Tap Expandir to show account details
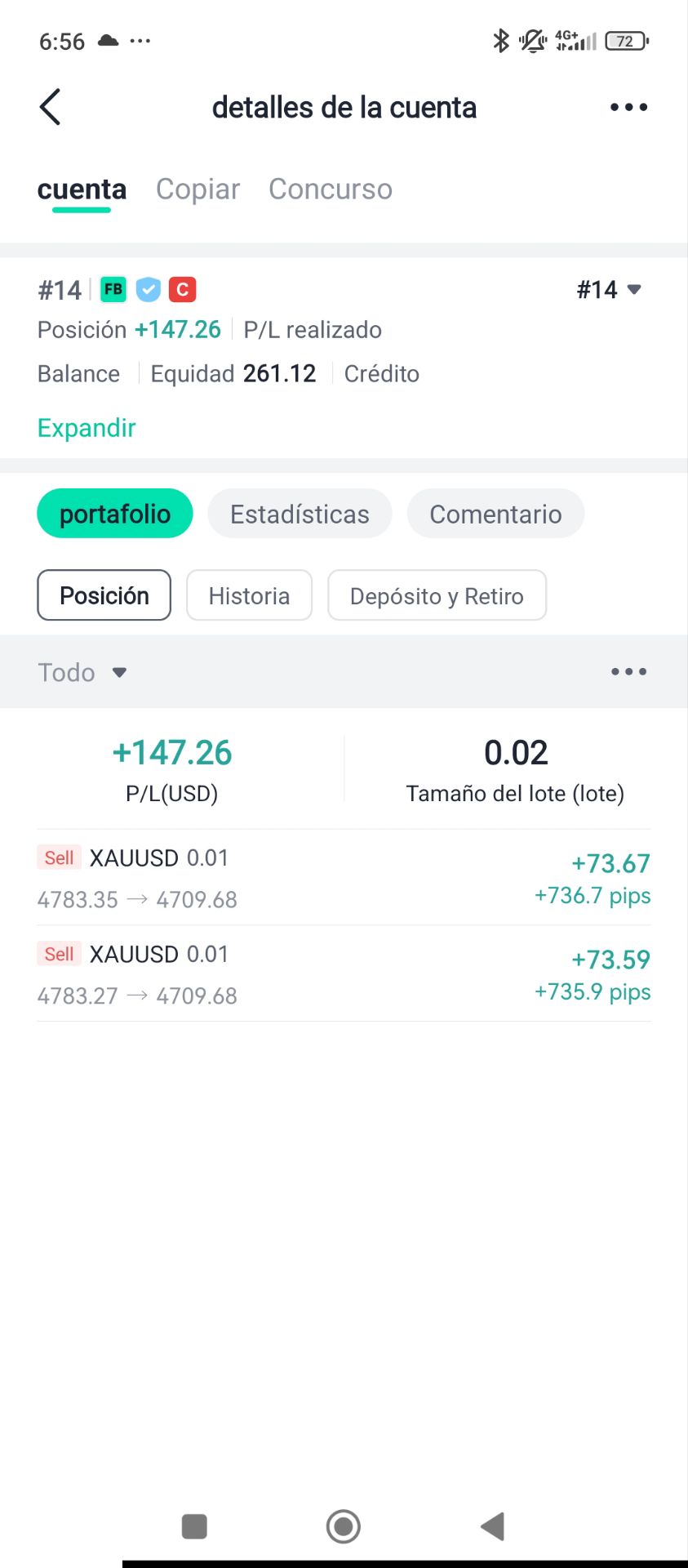The width and height of the screenshot is (688, 1568). tap(87, 428)
